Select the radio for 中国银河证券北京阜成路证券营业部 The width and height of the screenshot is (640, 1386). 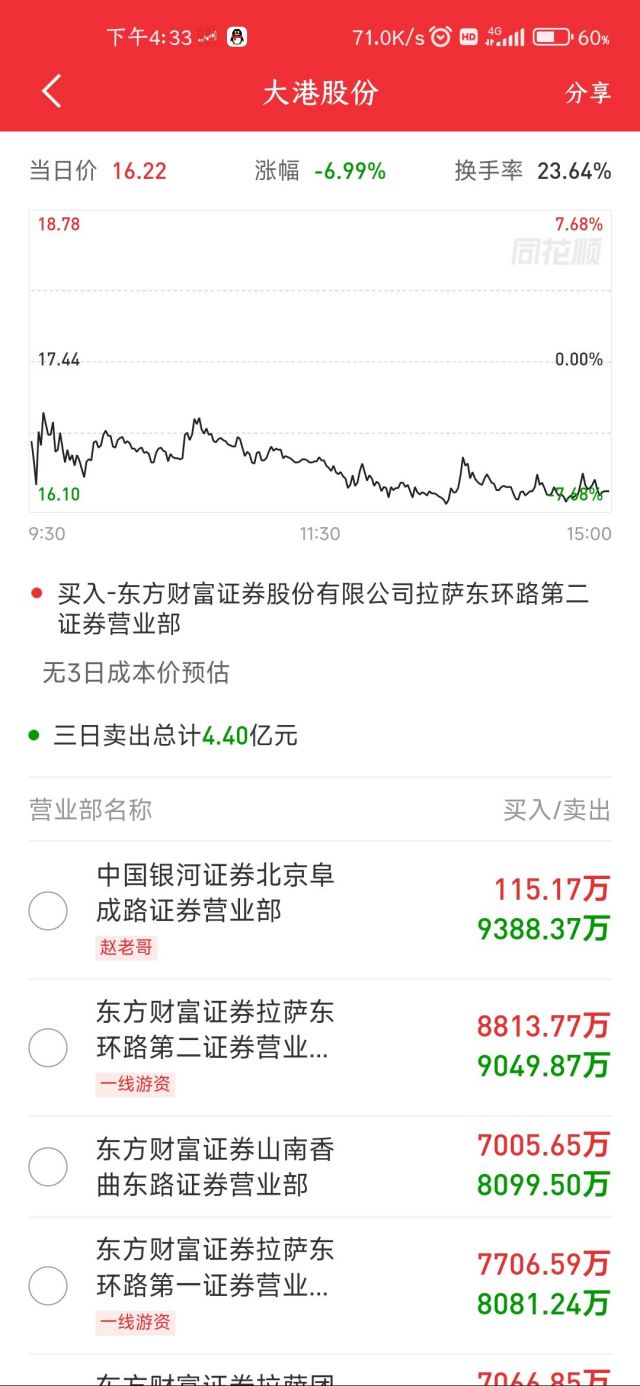(x=48, y=910)
